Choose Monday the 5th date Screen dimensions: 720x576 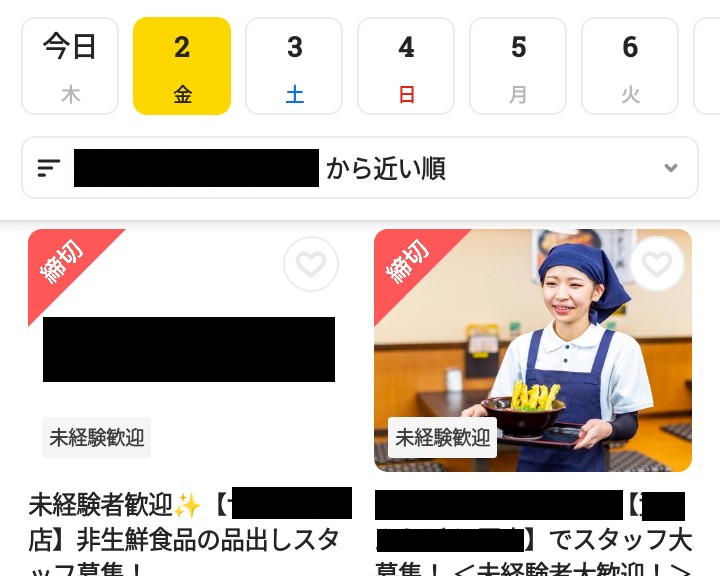coord(518,66)
